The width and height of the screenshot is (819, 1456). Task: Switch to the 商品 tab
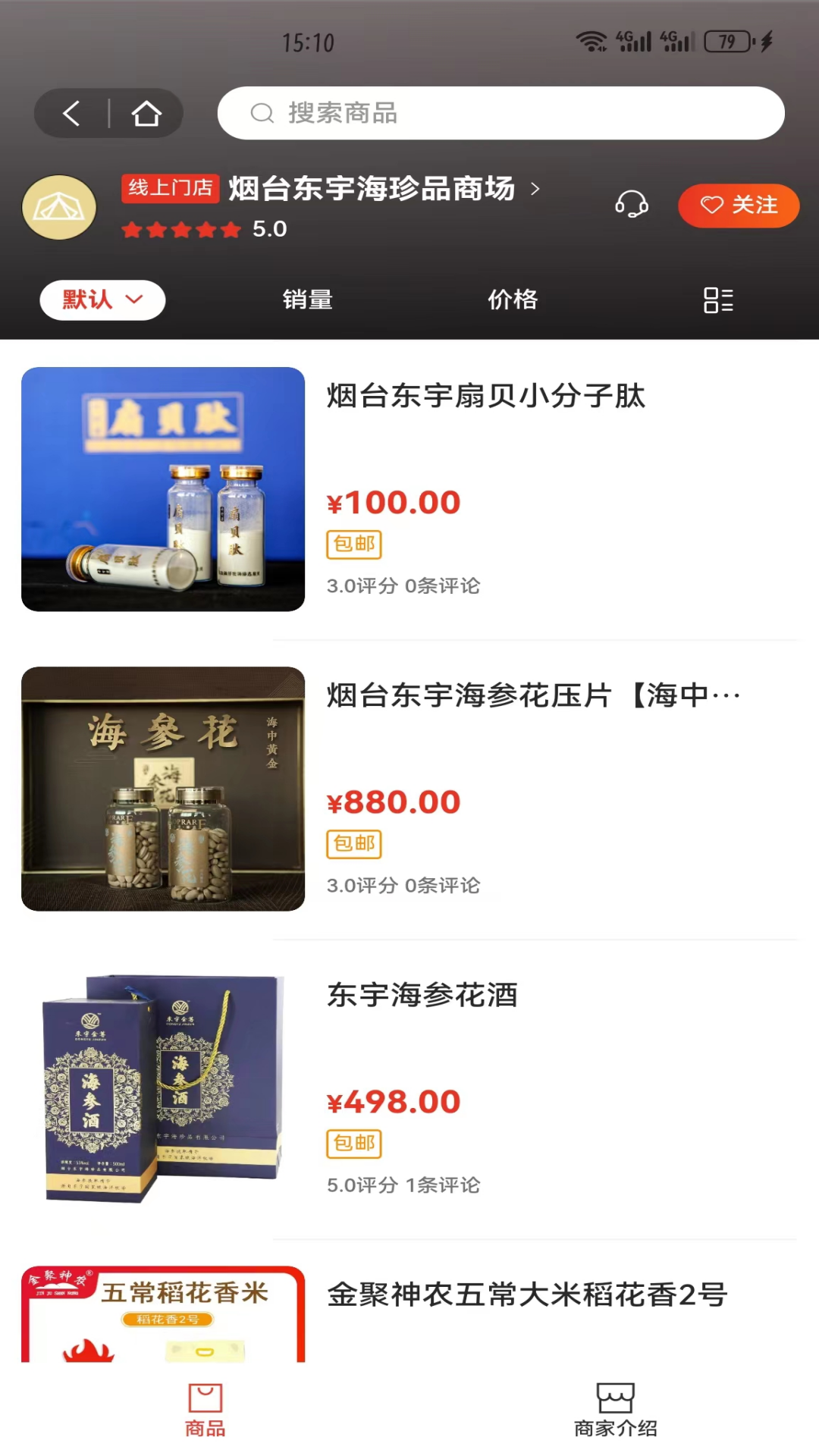tap(205, 1410)
